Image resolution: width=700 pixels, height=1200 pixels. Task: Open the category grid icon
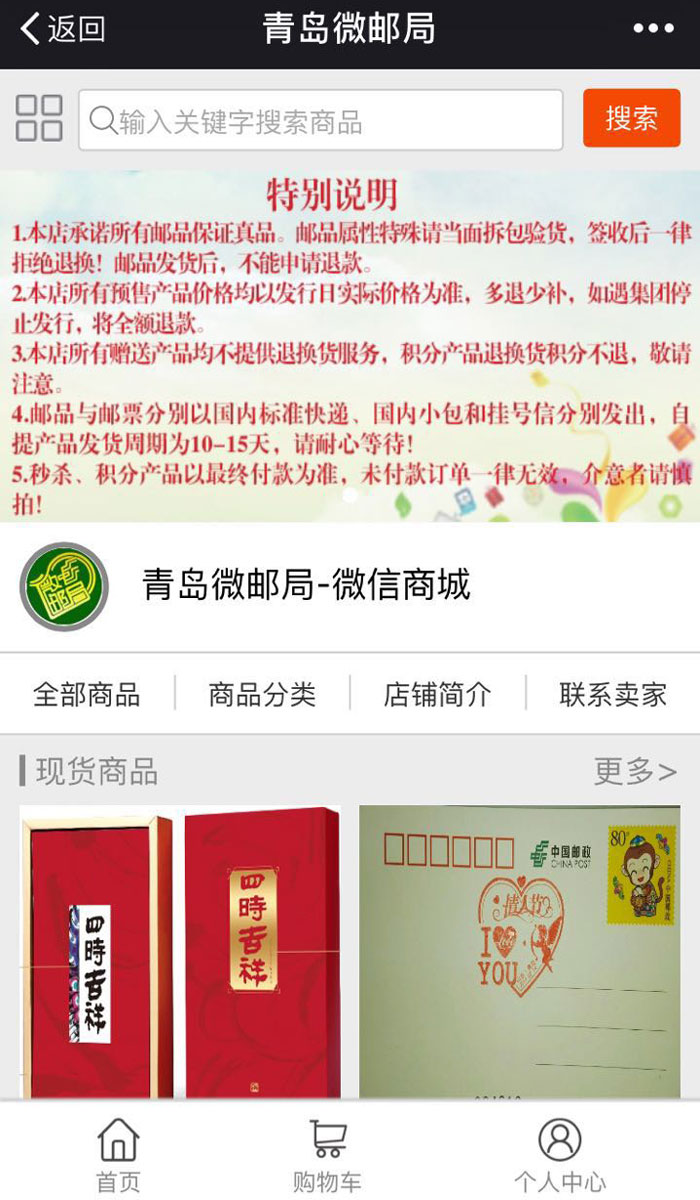click(39, 119)
